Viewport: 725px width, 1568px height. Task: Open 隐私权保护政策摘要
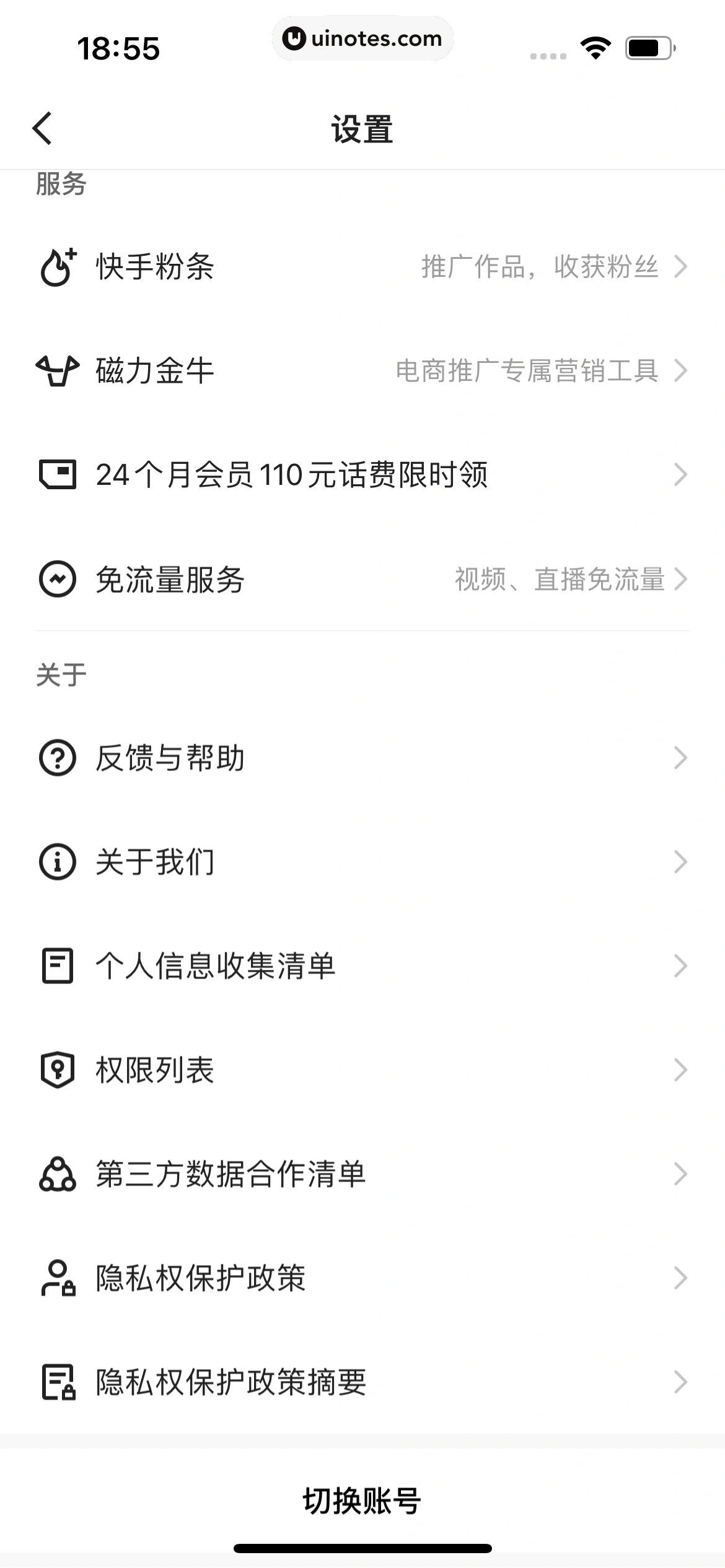(362, 1382)
